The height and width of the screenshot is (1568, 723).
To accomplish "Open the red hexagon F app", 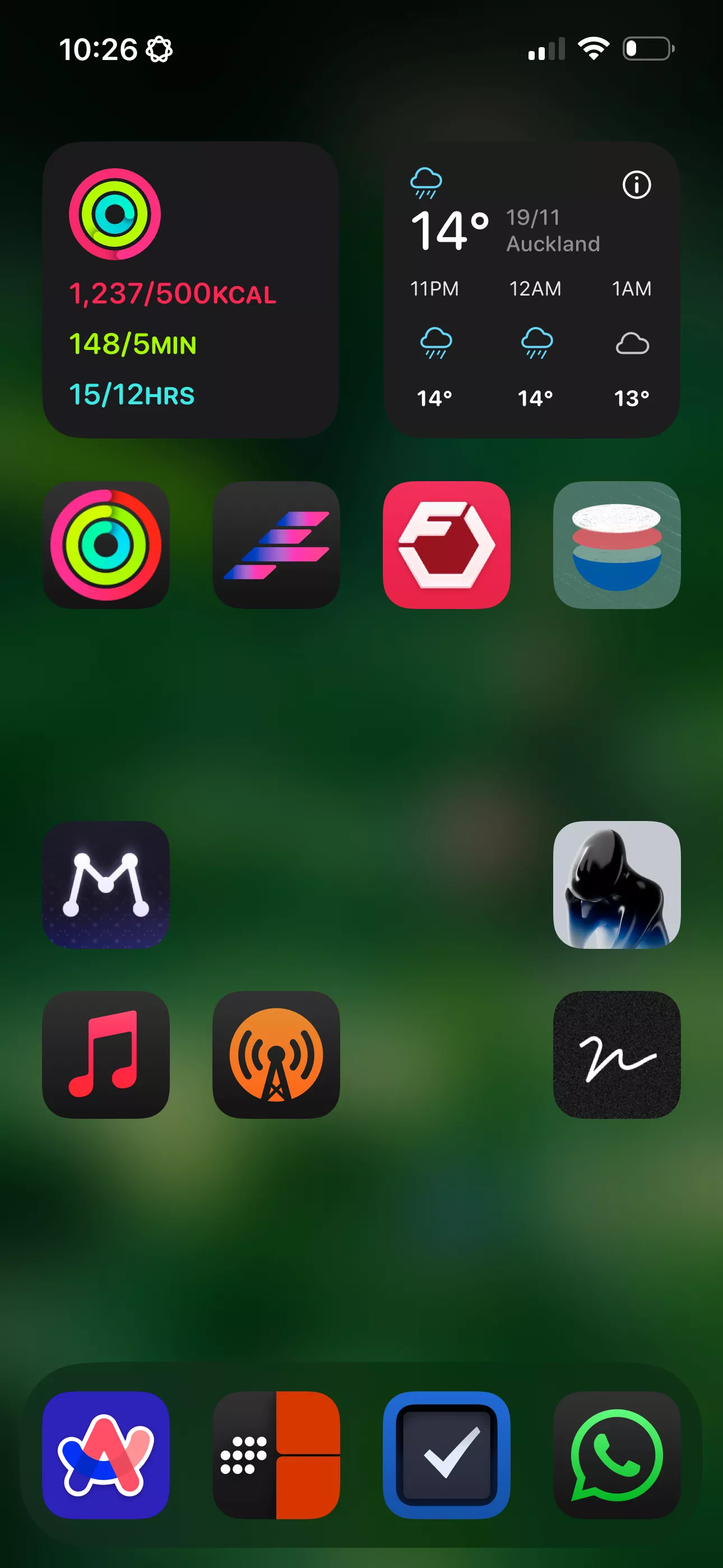I will coord(446,545).
